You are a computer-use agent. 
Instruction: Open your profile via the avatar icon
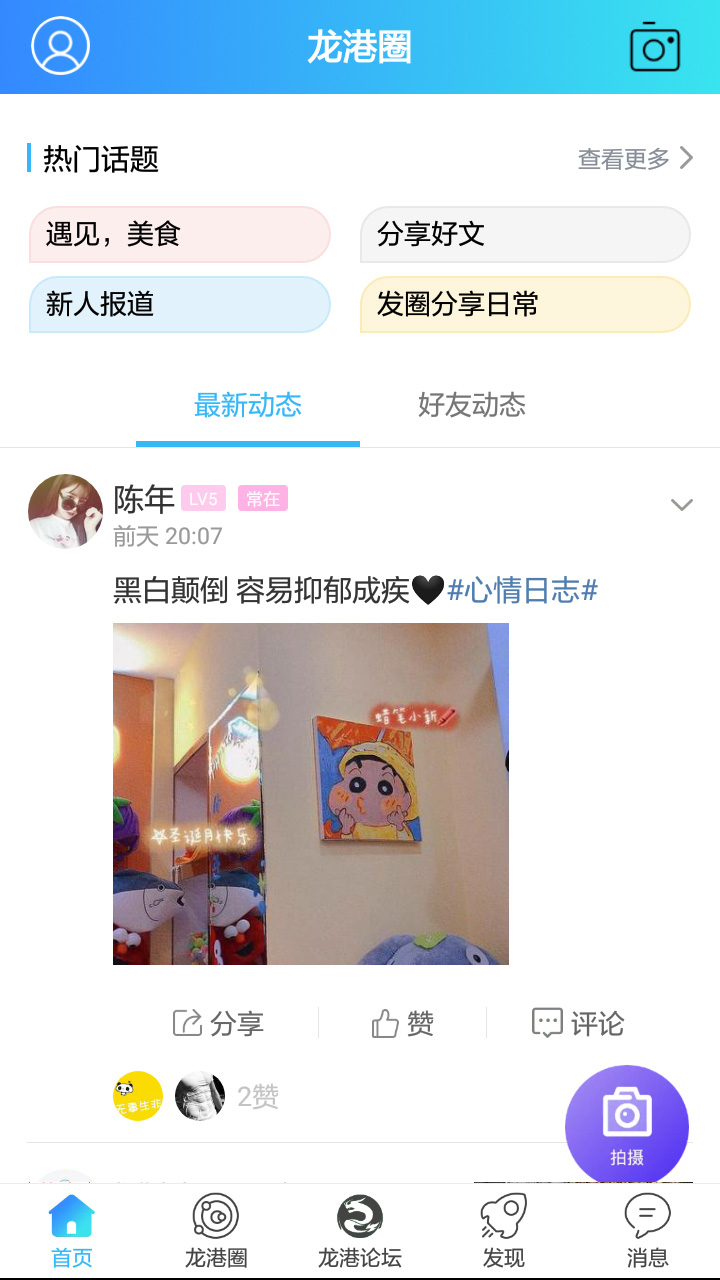click(x=60, y=46)
